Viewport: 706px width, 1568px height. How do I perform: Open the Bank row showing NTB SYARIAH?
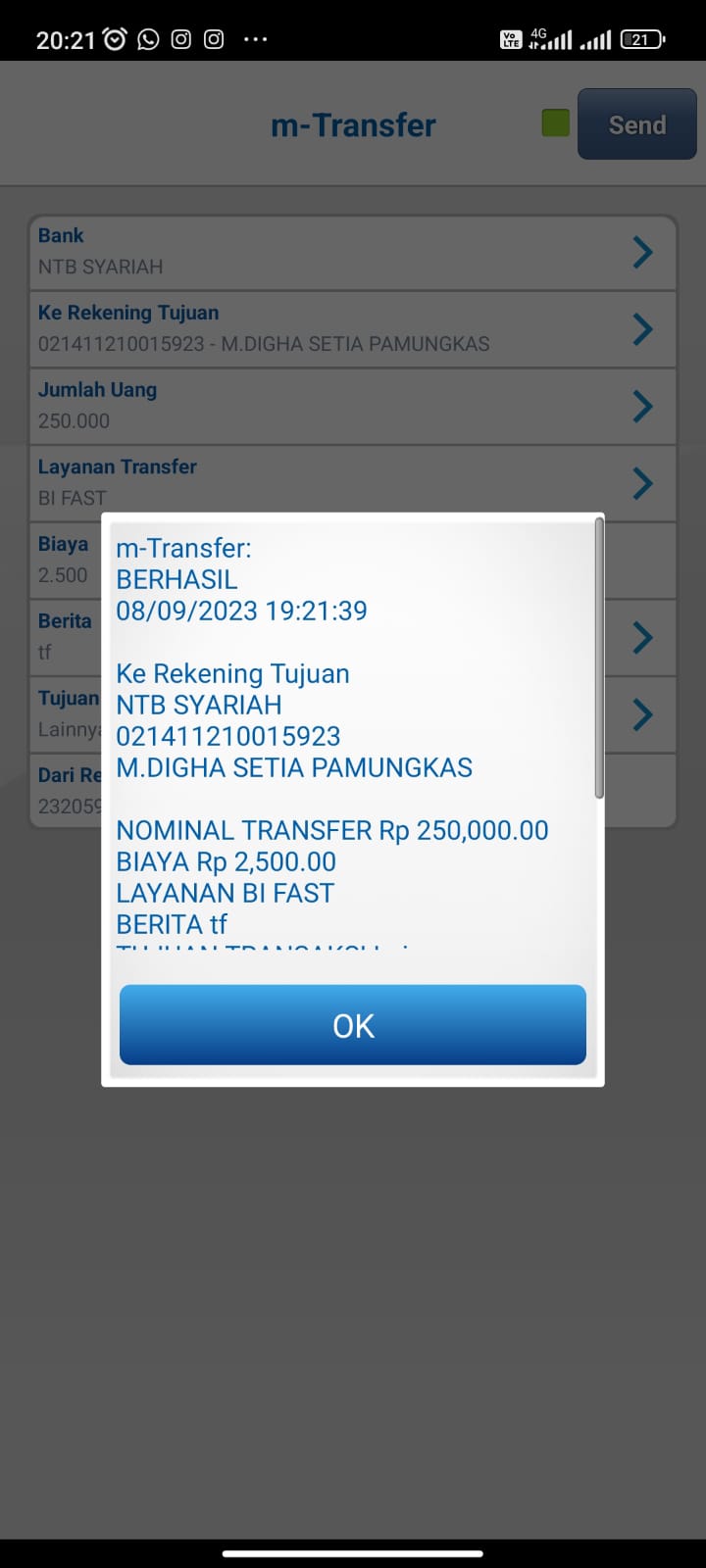tap(353, 252)
